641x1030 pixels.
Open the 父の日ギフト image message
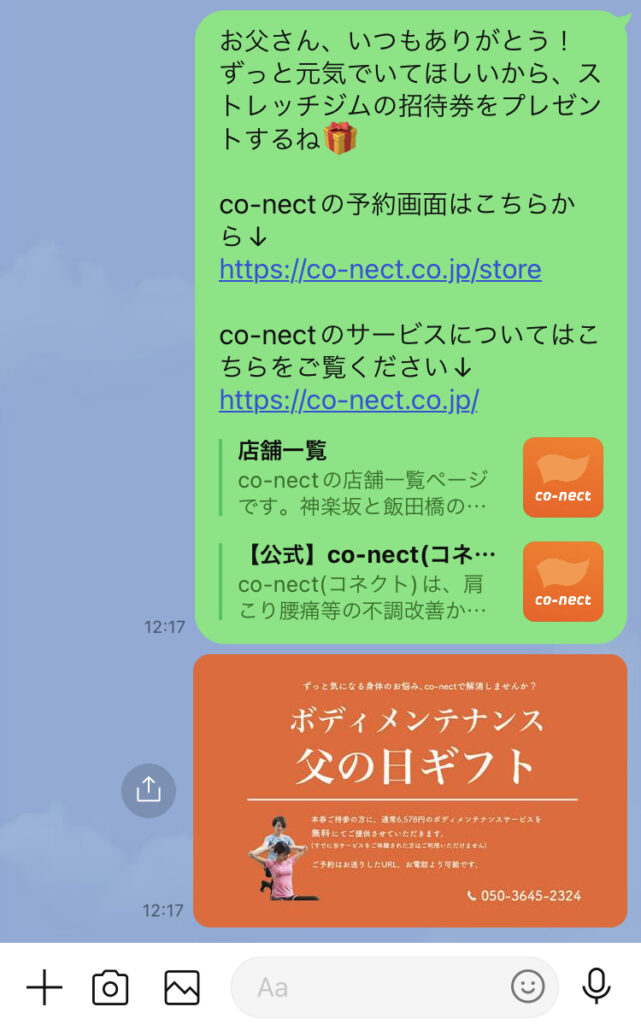(x=410, y=790)
